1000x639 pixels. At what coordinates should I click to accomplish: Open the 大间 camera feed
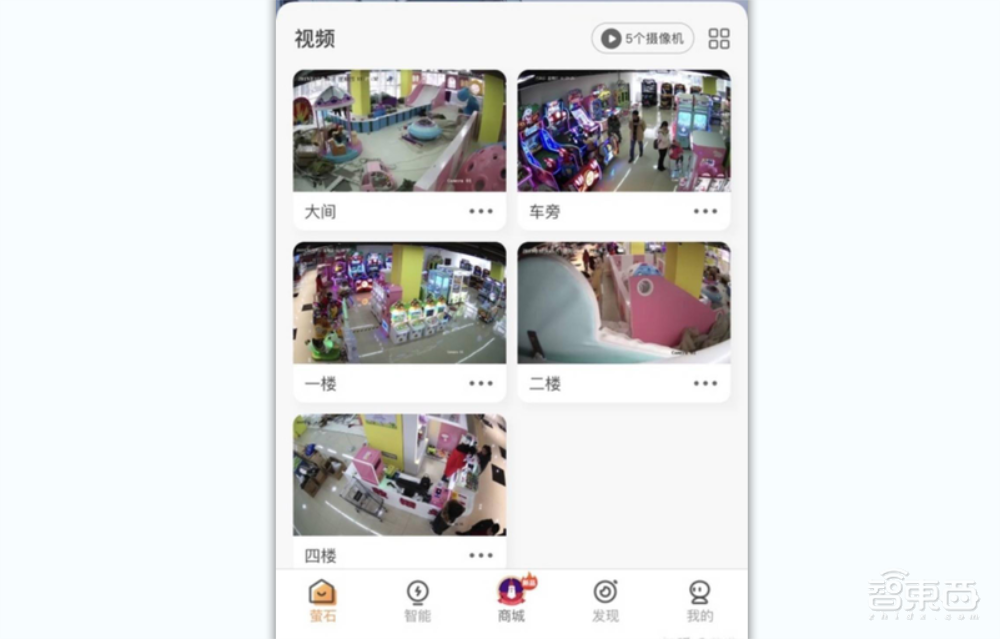tap(399, 131)
